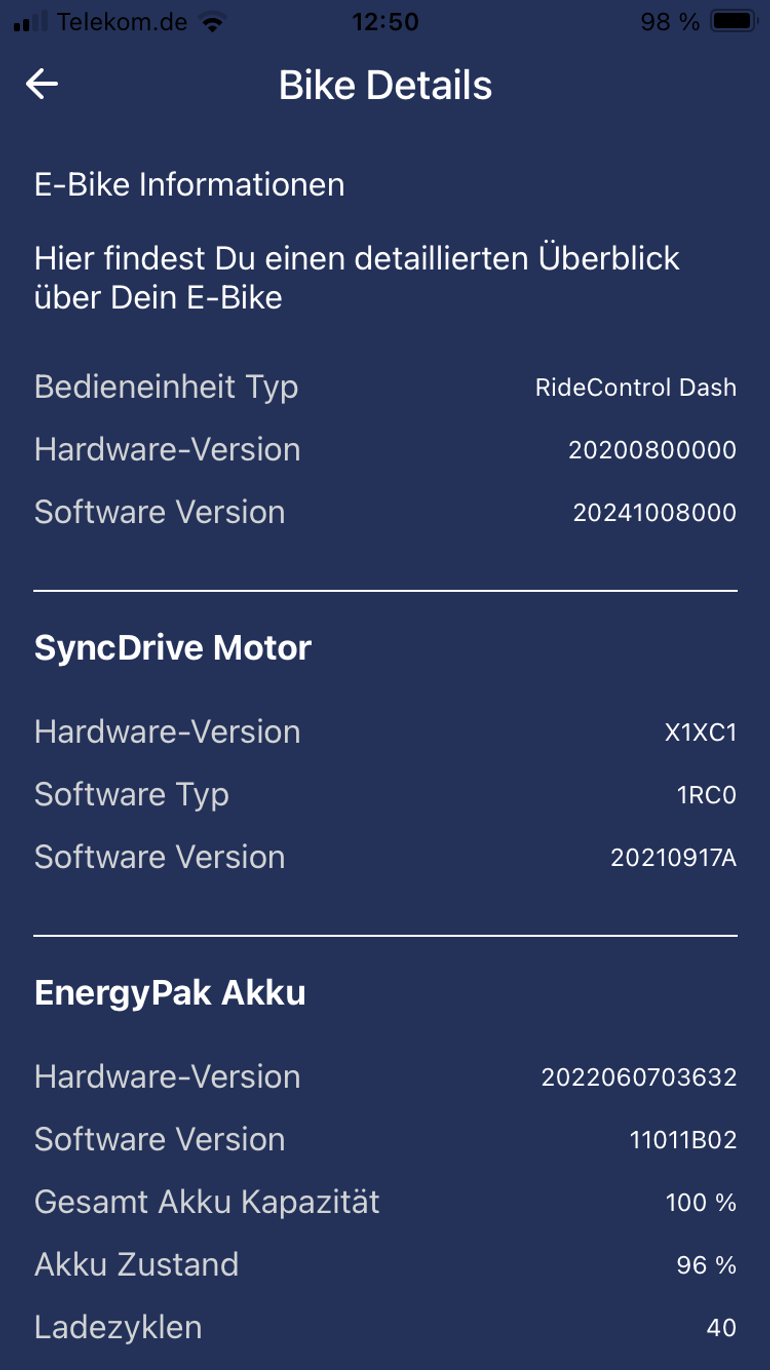Go back from Bike Details

(x=42, y=84)
